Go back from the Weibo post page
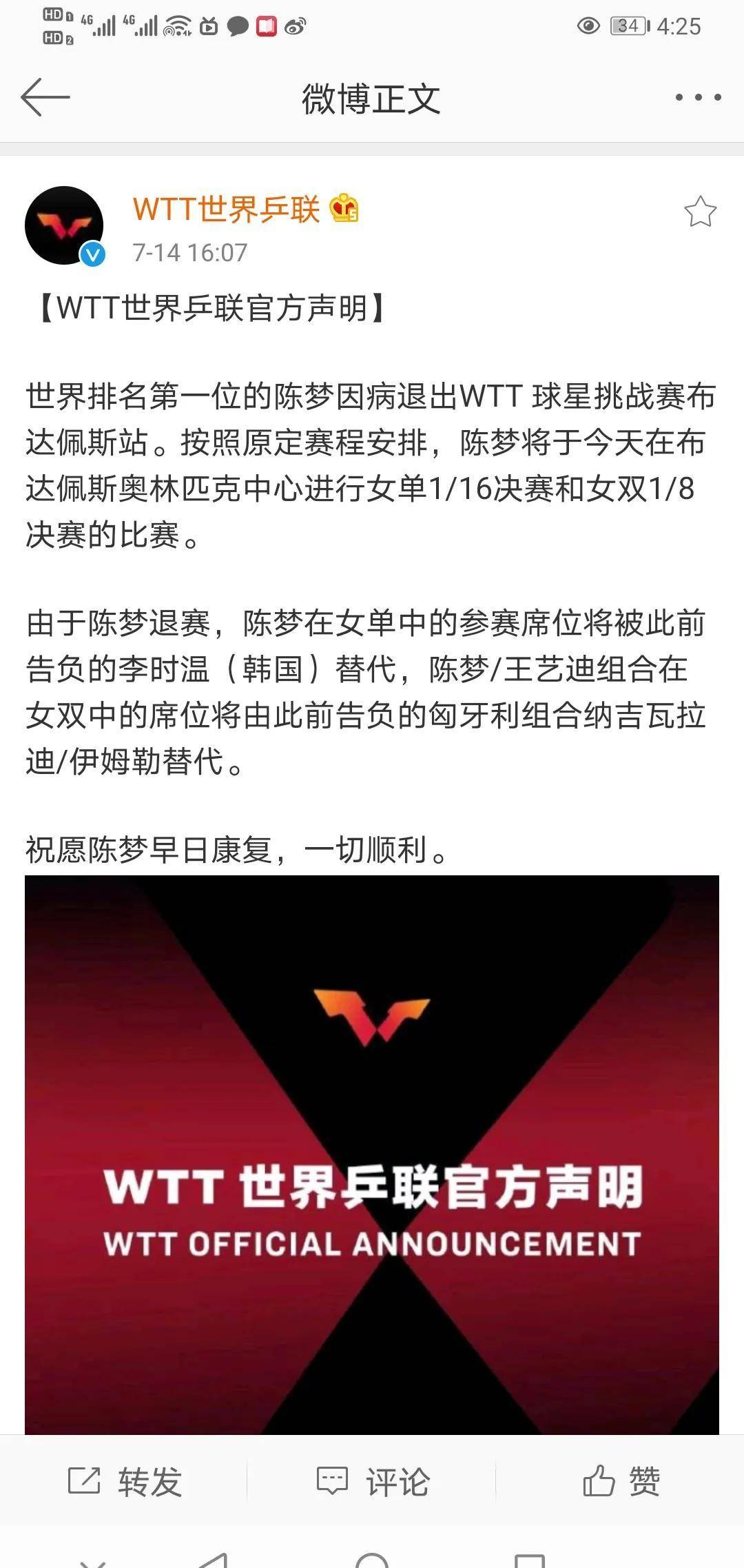 (x=45, y=97)
